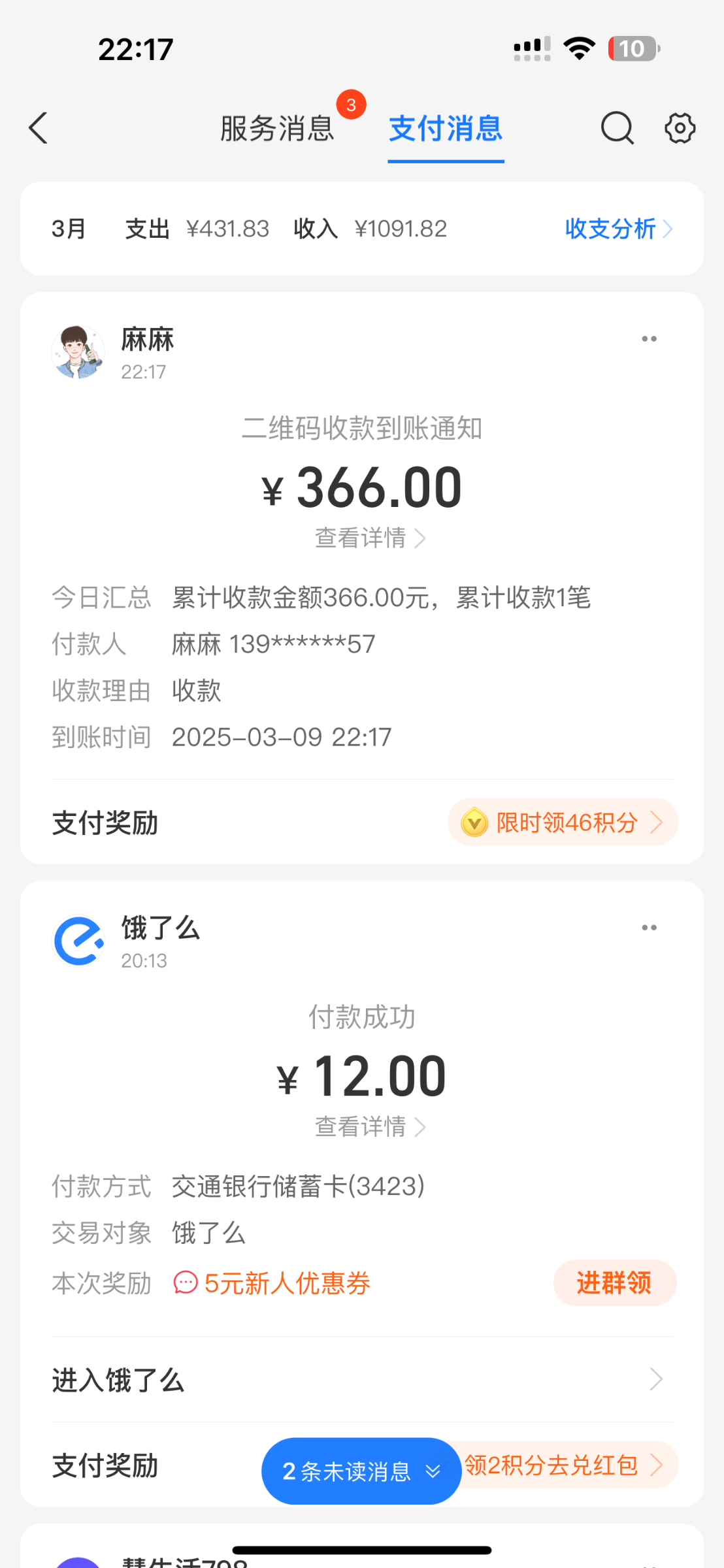This screenshot has width=724, height=1568.
Task: Open 麻麻's avatar in the payment card
Action: pos(78,352)
